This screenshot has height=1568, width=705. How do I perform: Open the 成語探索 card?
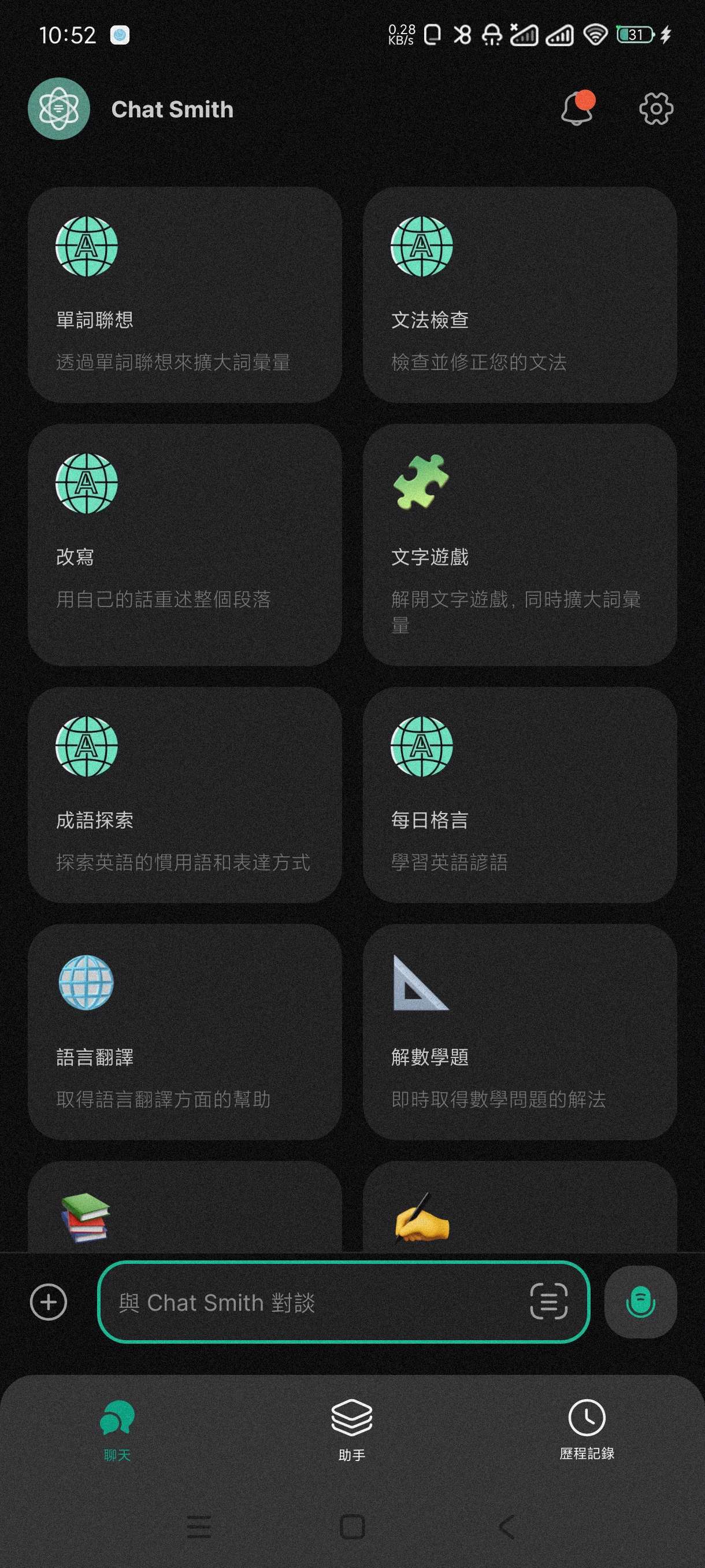click(x=185, y=794)
